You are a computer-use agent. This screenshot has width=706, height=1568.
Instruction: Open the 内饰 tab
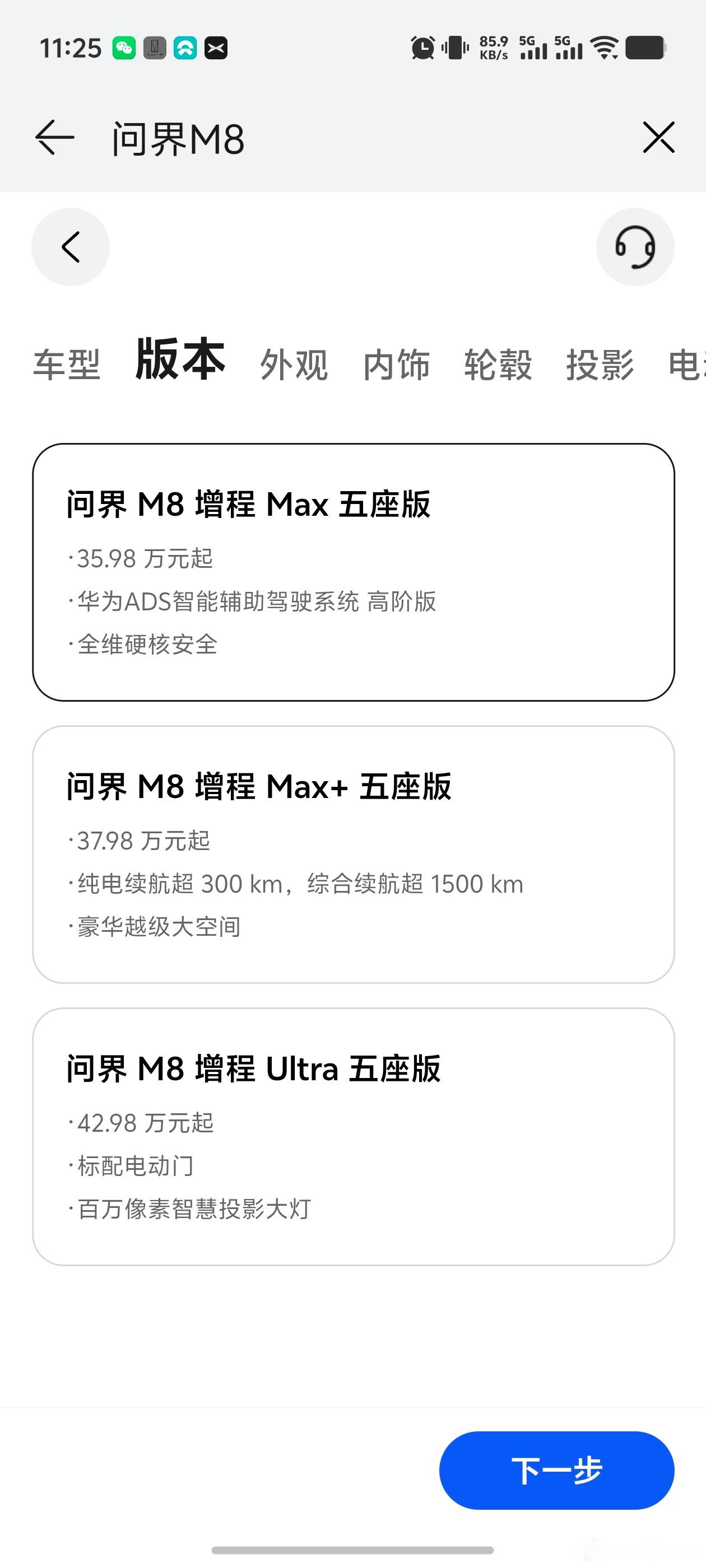[x=397, y=365]
